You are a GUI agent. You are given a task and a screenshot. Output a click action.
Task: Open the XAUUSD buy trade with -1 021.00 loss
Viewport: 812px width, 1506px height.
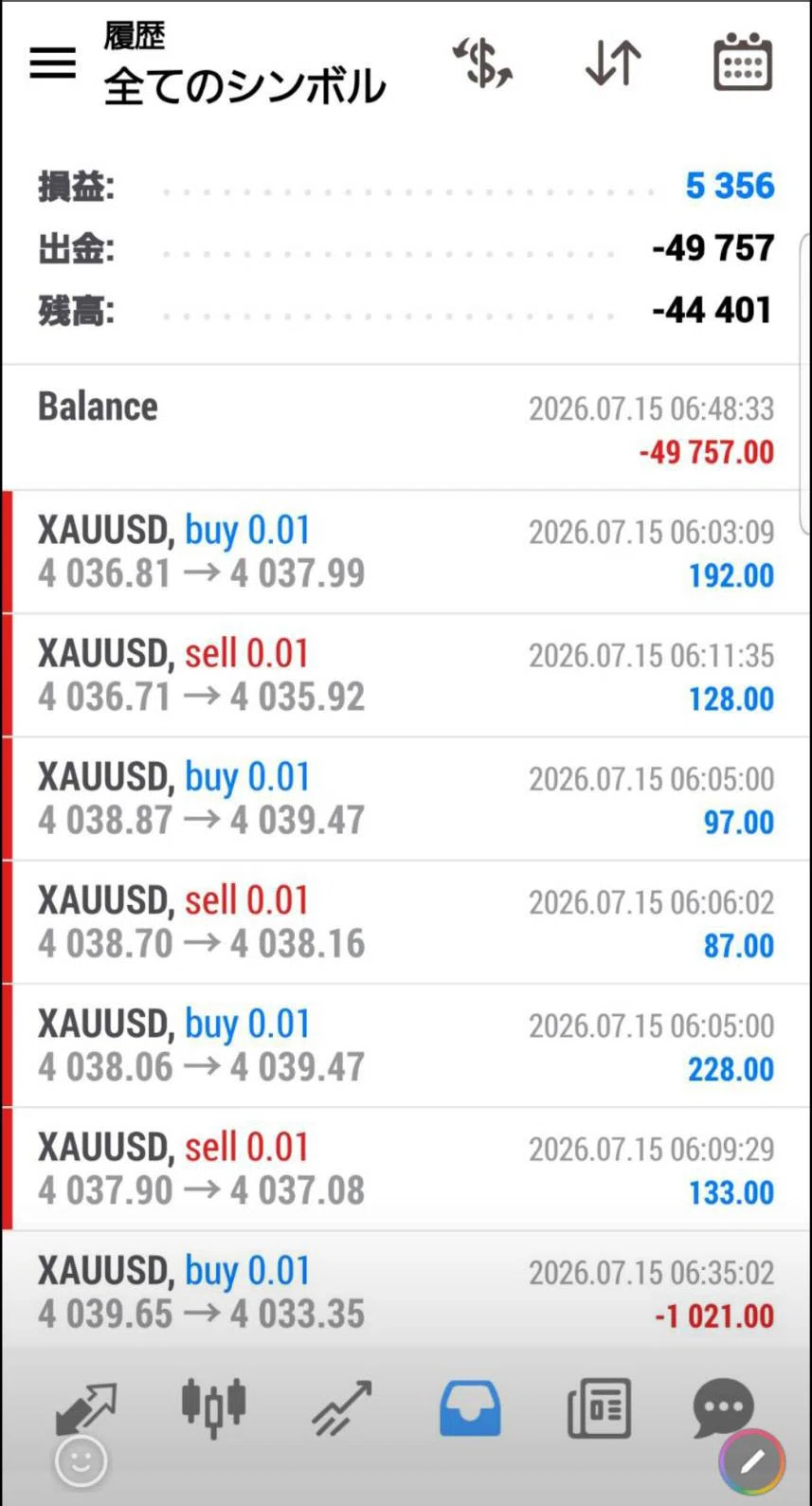pyautogui.click(x=406, y=1291)
